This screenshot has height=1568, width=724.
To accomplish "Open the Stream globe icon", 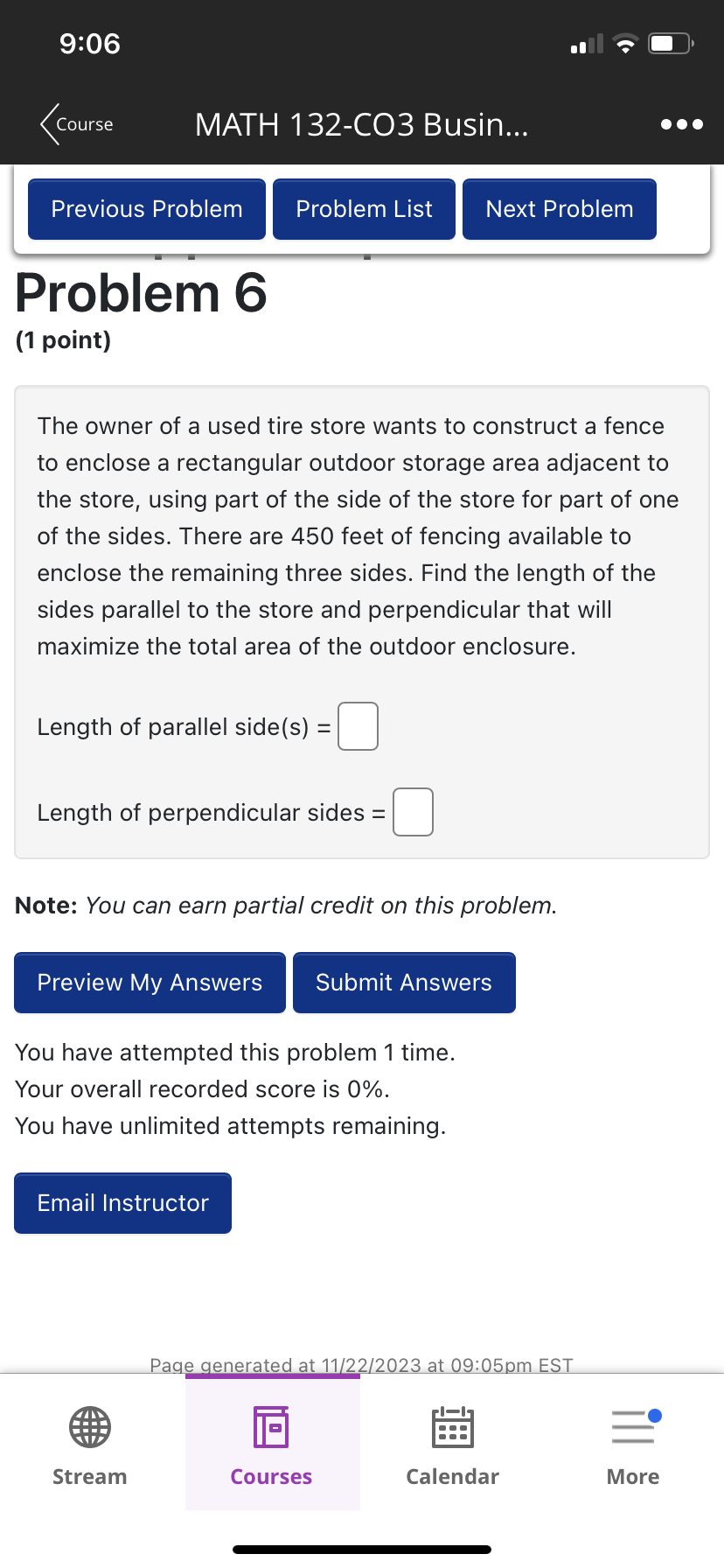I will [x=88, y=1425].
